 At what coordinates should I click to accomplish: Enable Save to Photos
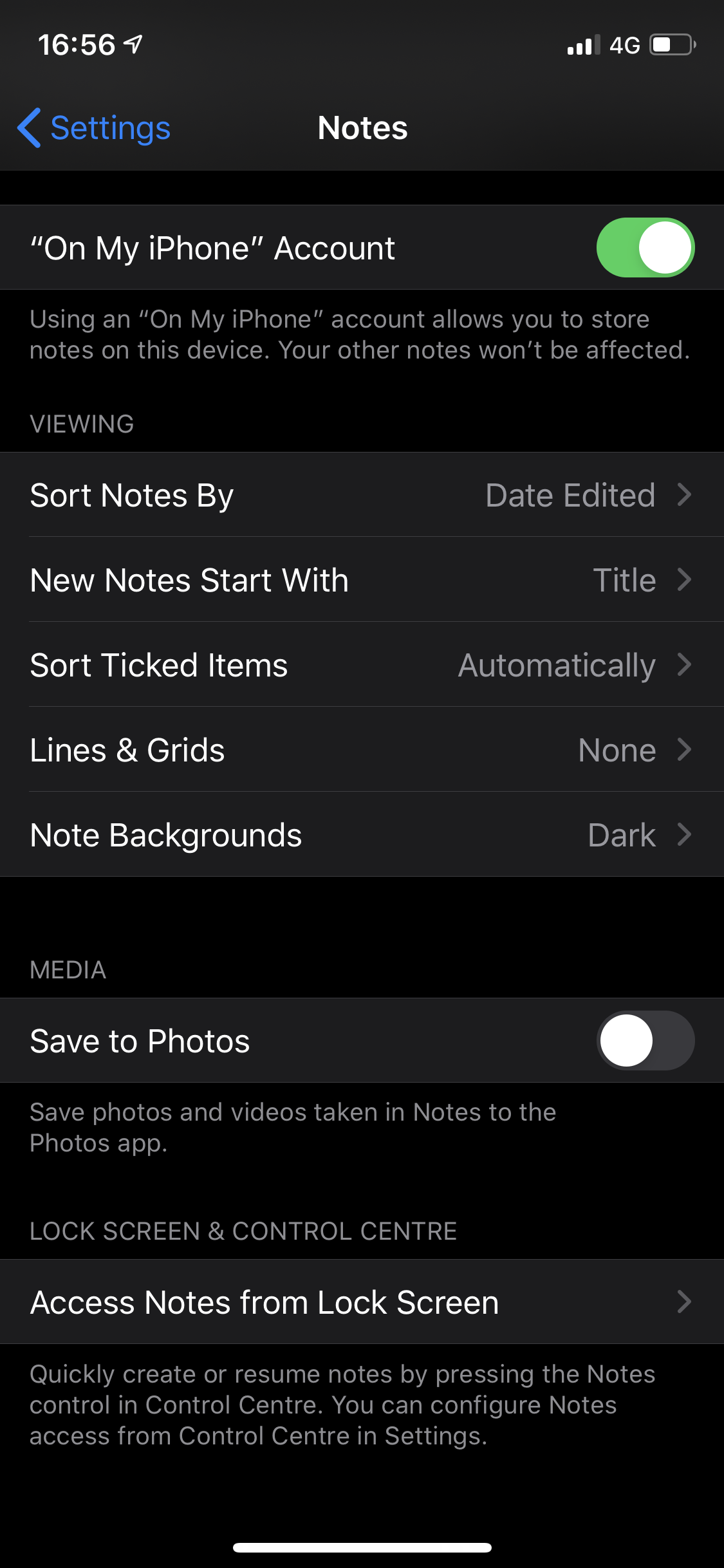click(x=645, y=1041)
